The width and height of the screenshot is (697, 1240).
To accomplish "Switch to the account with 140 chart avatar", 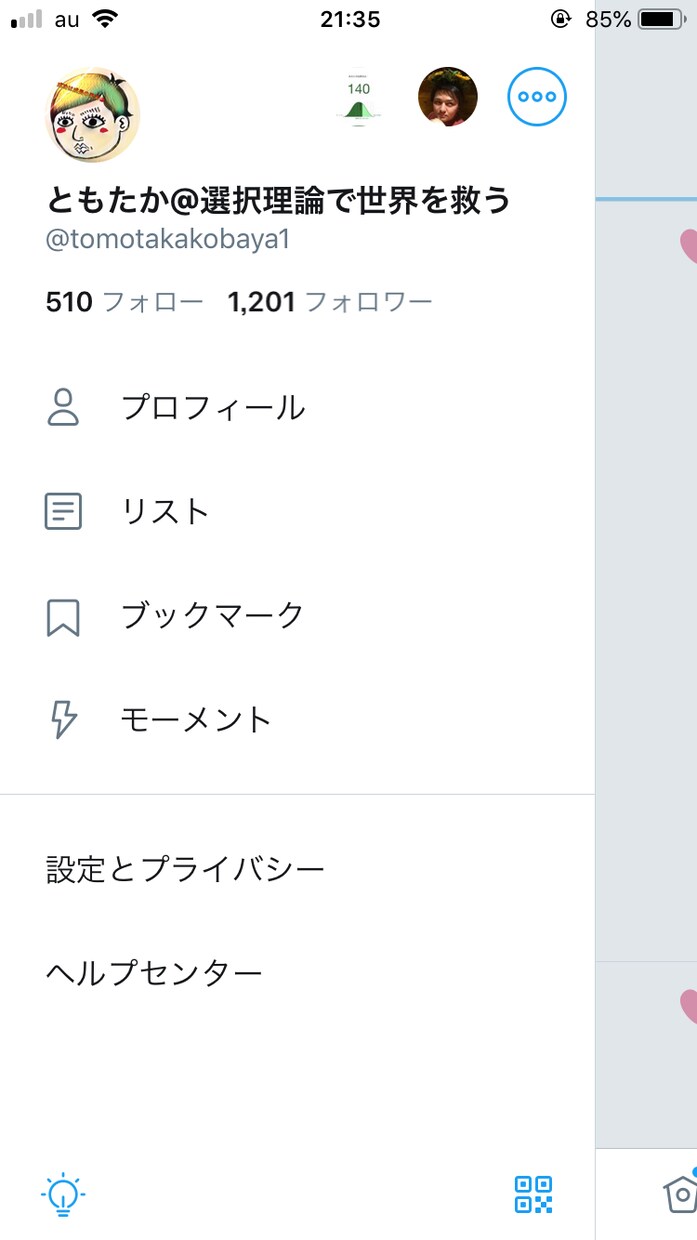I will tap(358, 97).
